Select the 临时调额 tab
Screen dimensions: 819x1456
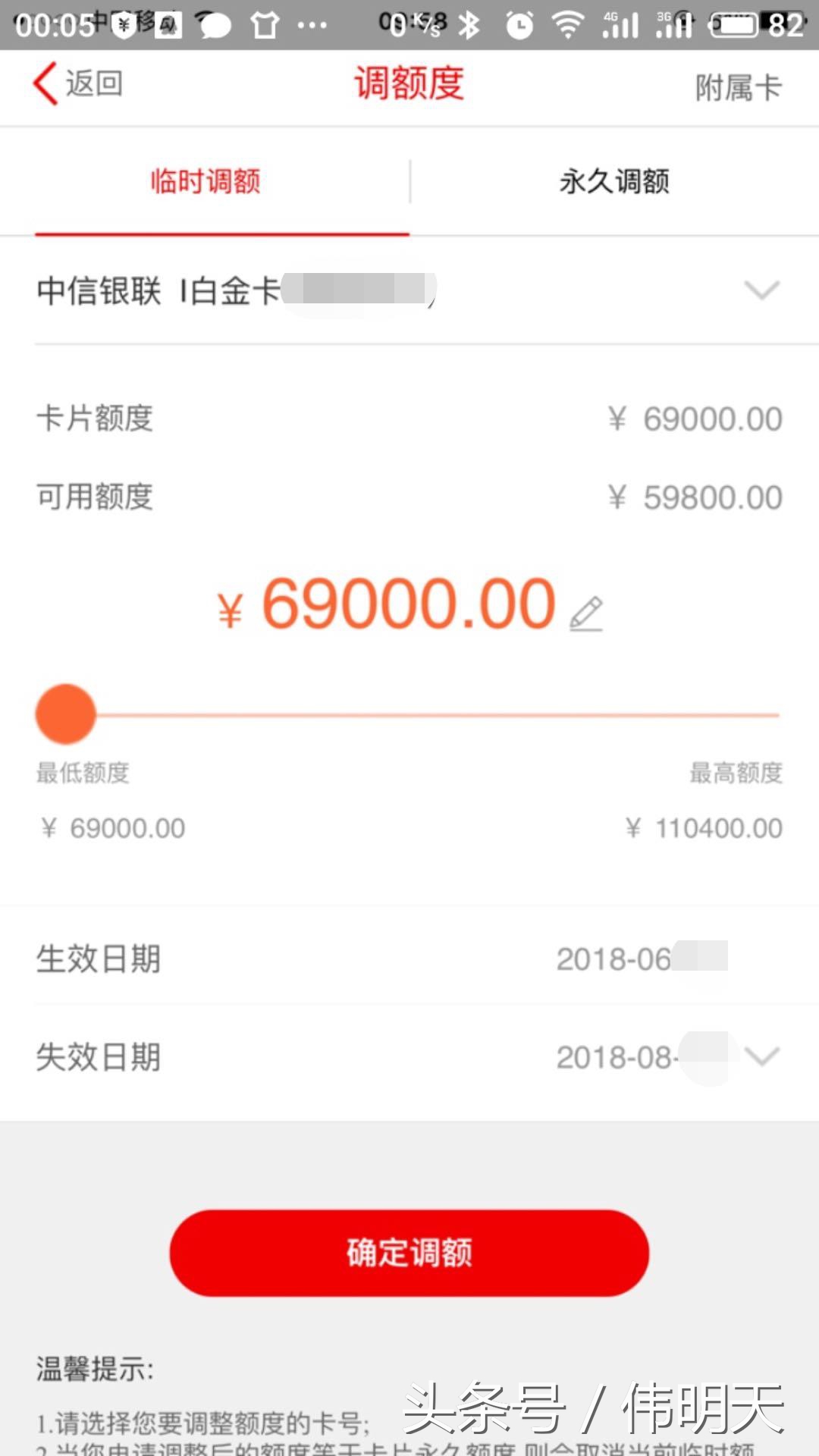tap(205, 182)
